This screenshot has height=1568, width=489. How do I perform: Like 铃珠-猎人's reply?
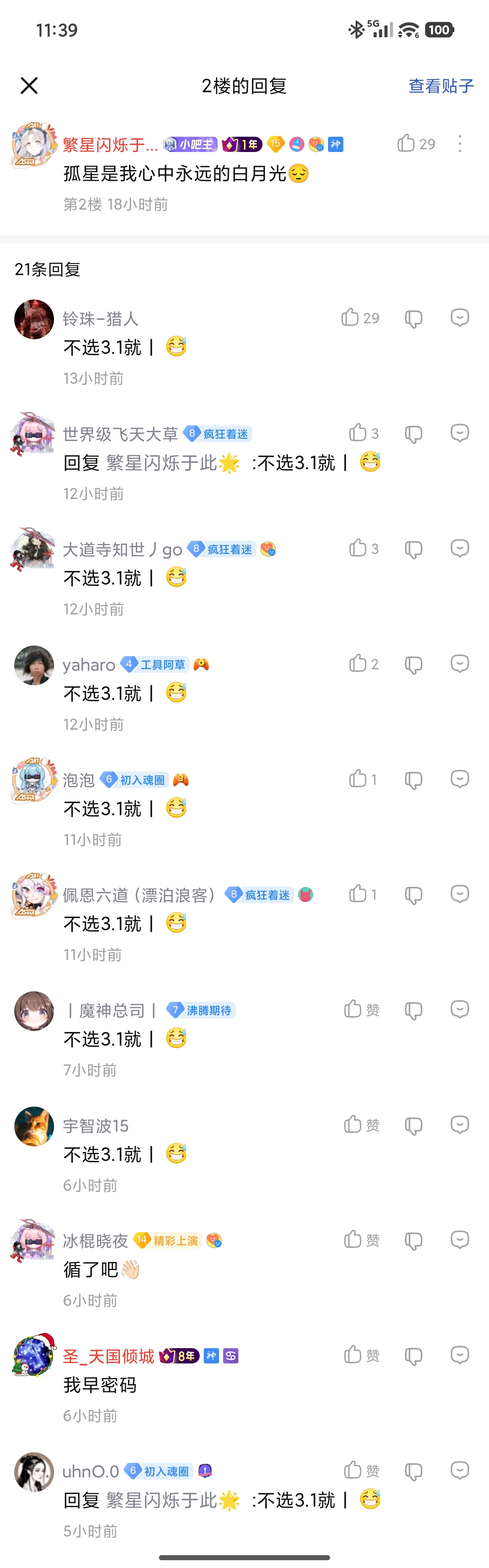click(350, 318)
